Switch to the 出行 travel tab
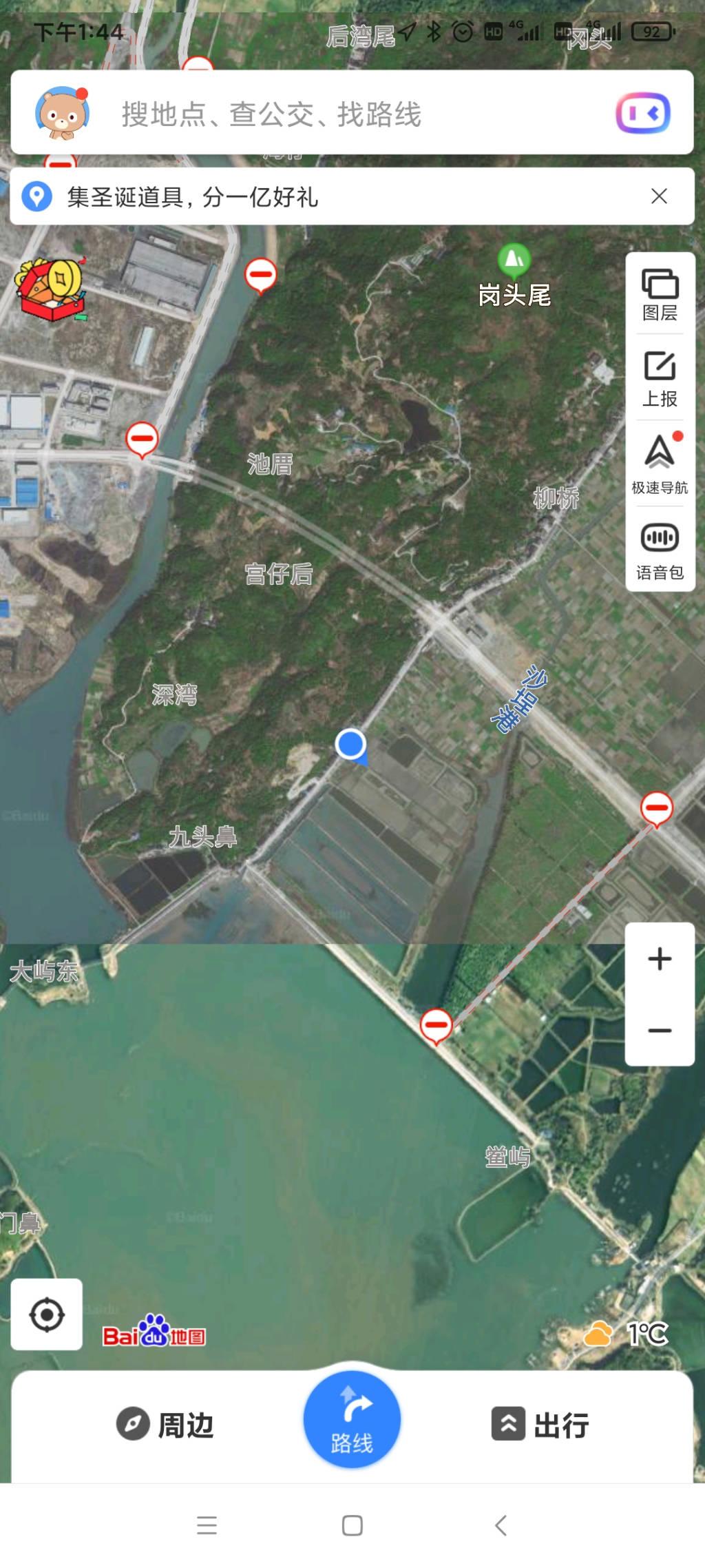The width and height of the screenshot is (705, 1568). click(x=540, y=1425)
